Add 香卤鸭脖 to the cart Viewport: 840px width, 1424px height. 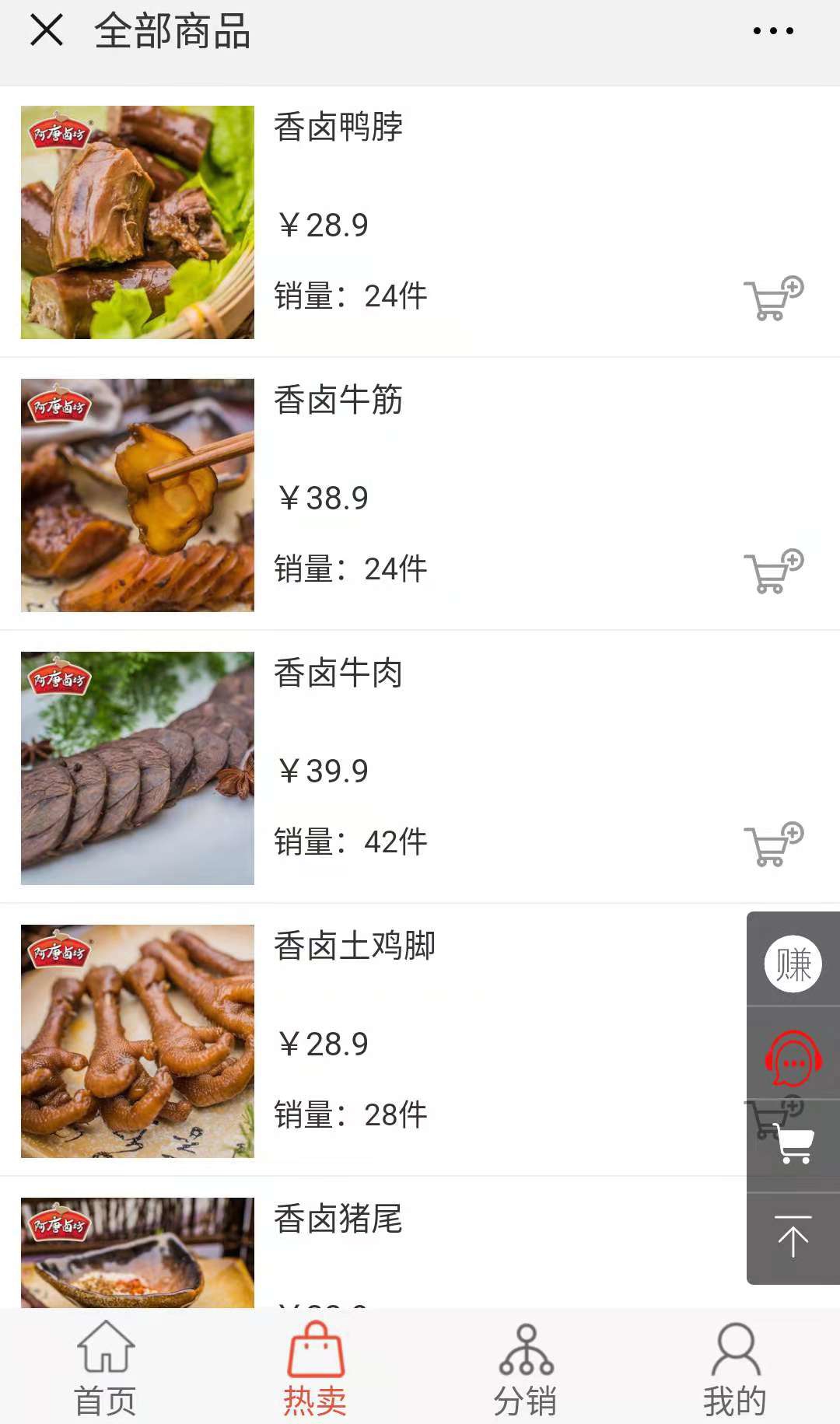[x=773, y=299]
